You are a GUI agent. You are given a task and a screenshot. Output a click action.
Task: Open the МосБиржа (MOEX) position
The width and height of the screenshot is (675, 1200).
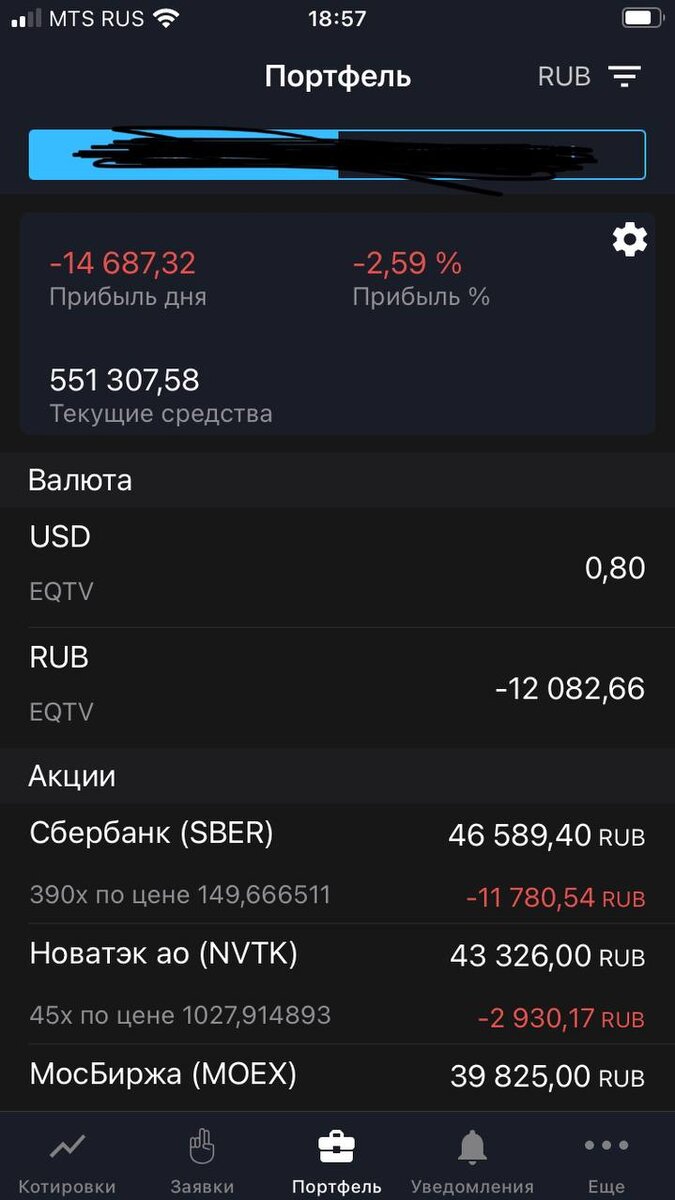337,1076
